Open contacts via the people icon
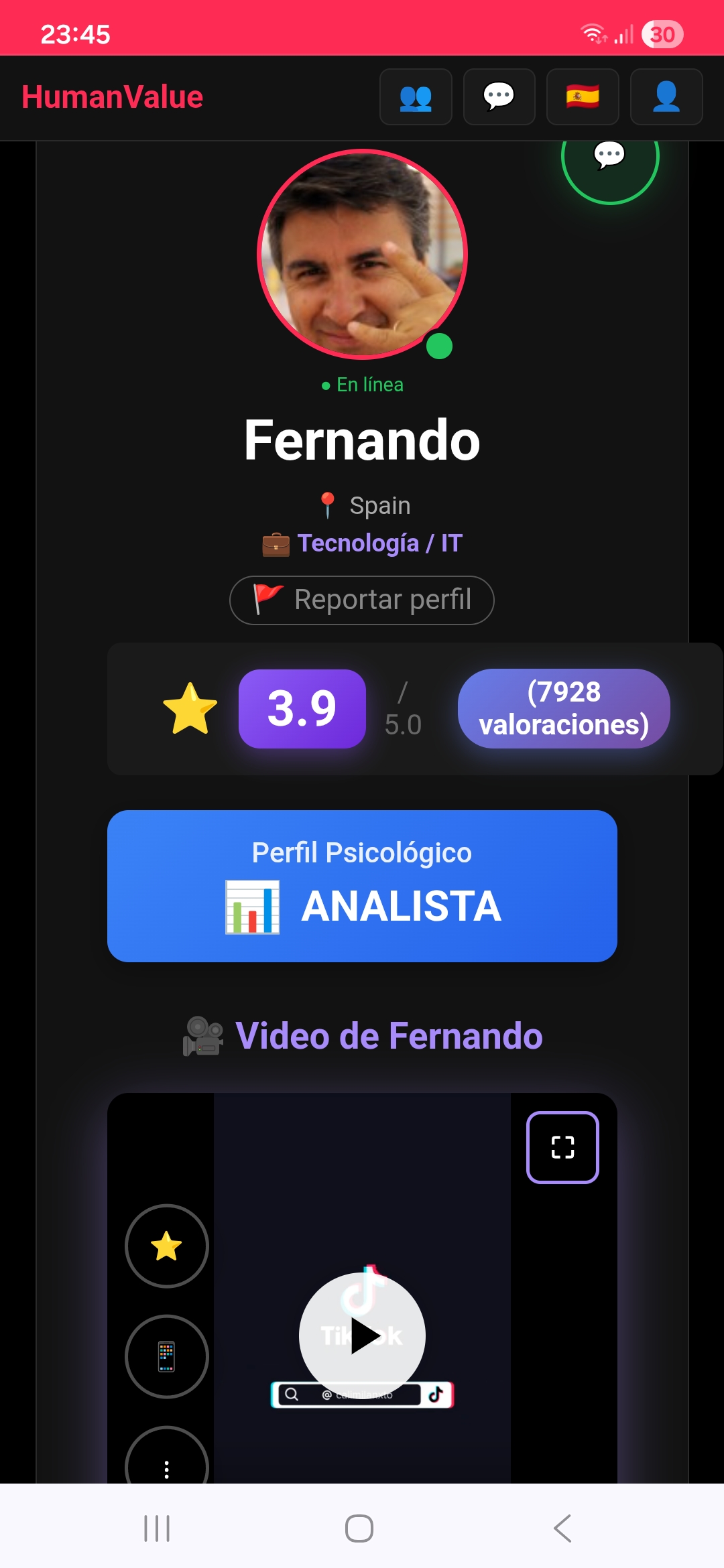This screenshot has height=1568, width=724. click(x=416, y=98)
